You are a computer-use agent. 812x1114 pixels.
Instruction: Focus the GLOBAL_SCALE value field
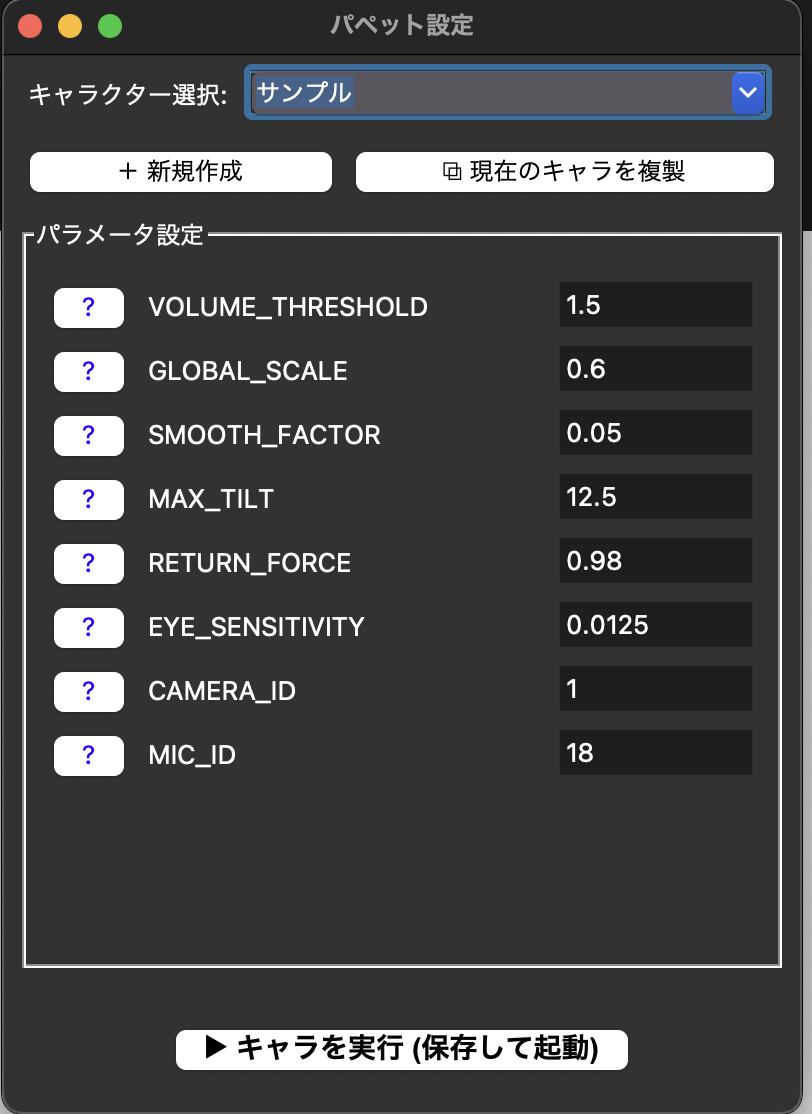click(x=655, y=369)
